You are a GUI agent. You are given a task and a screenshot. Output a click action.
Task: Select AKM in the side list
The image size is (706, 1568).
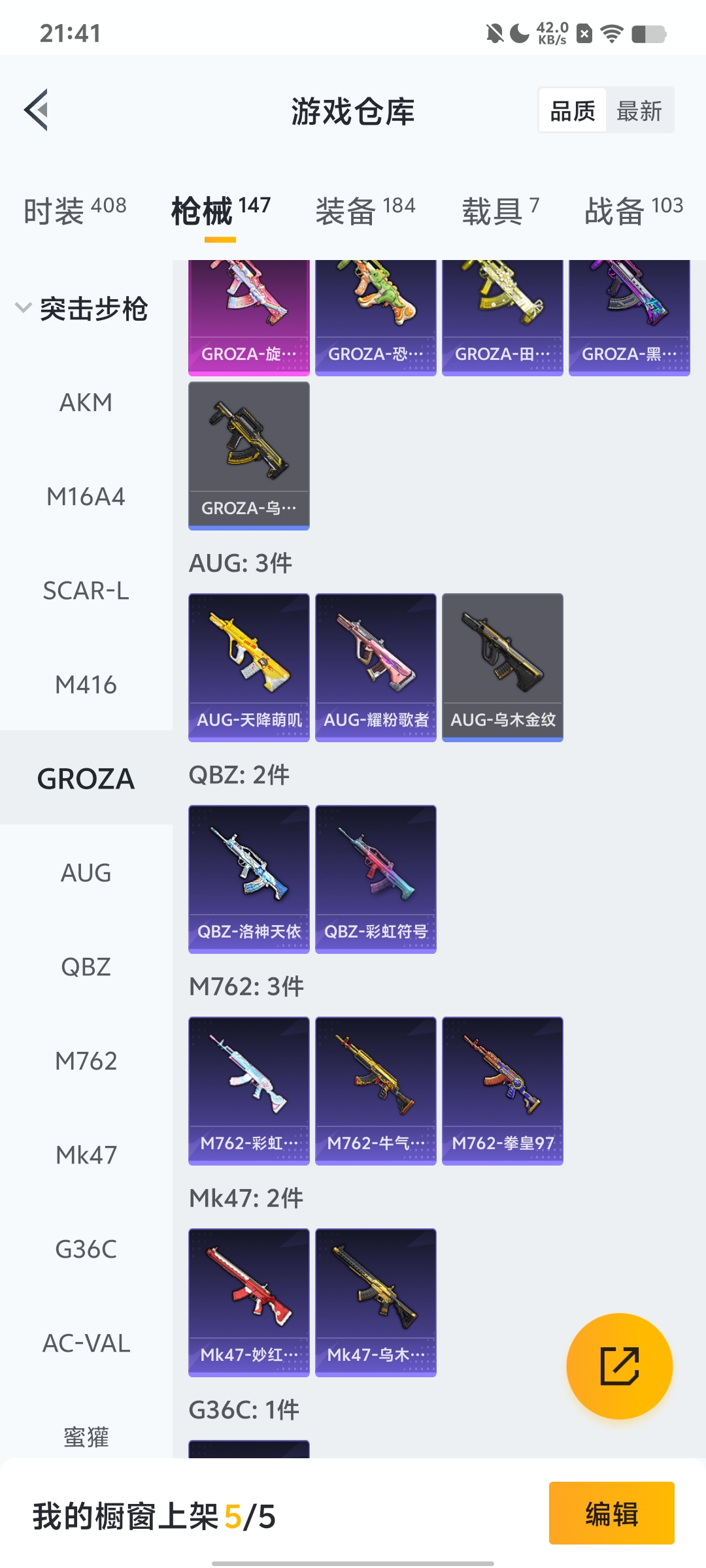[86, 402]
